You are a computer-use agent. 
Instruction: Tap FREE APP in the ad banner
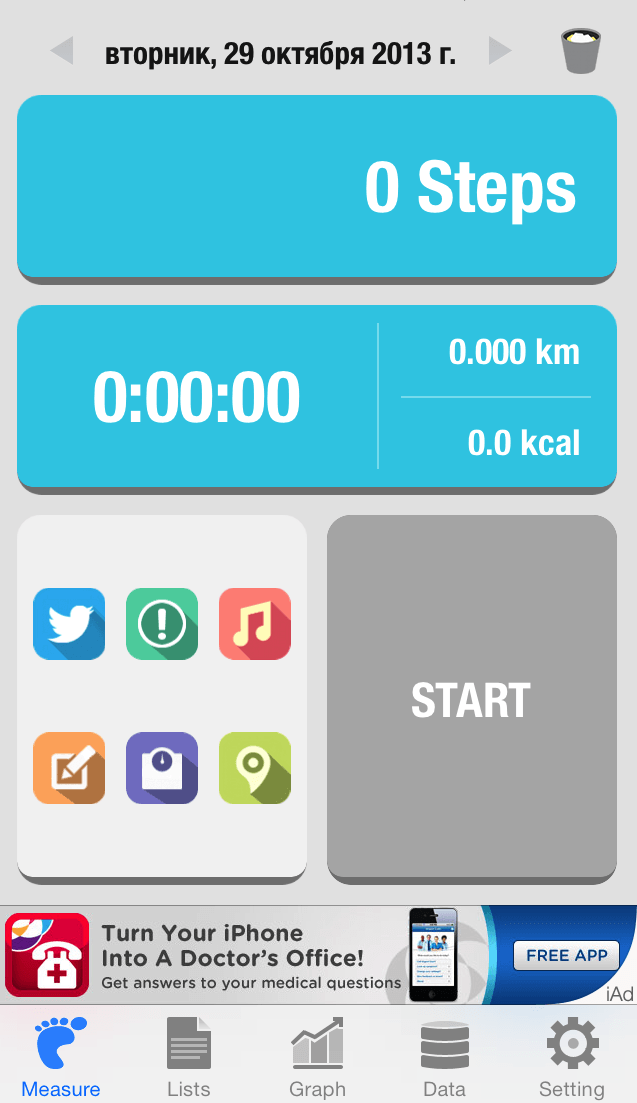(566, 955)
